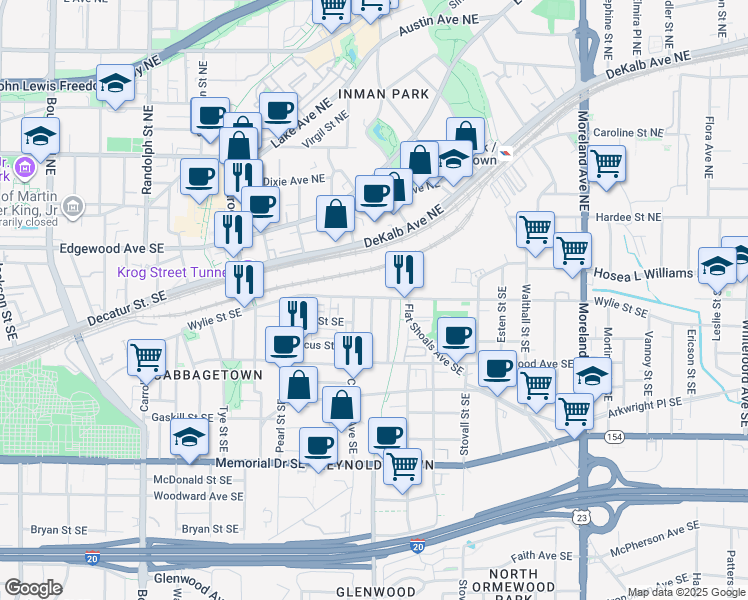Open grocery marker near Caroline St NE
The width and height of the screenshot is (748, 600).
point(606,163)
